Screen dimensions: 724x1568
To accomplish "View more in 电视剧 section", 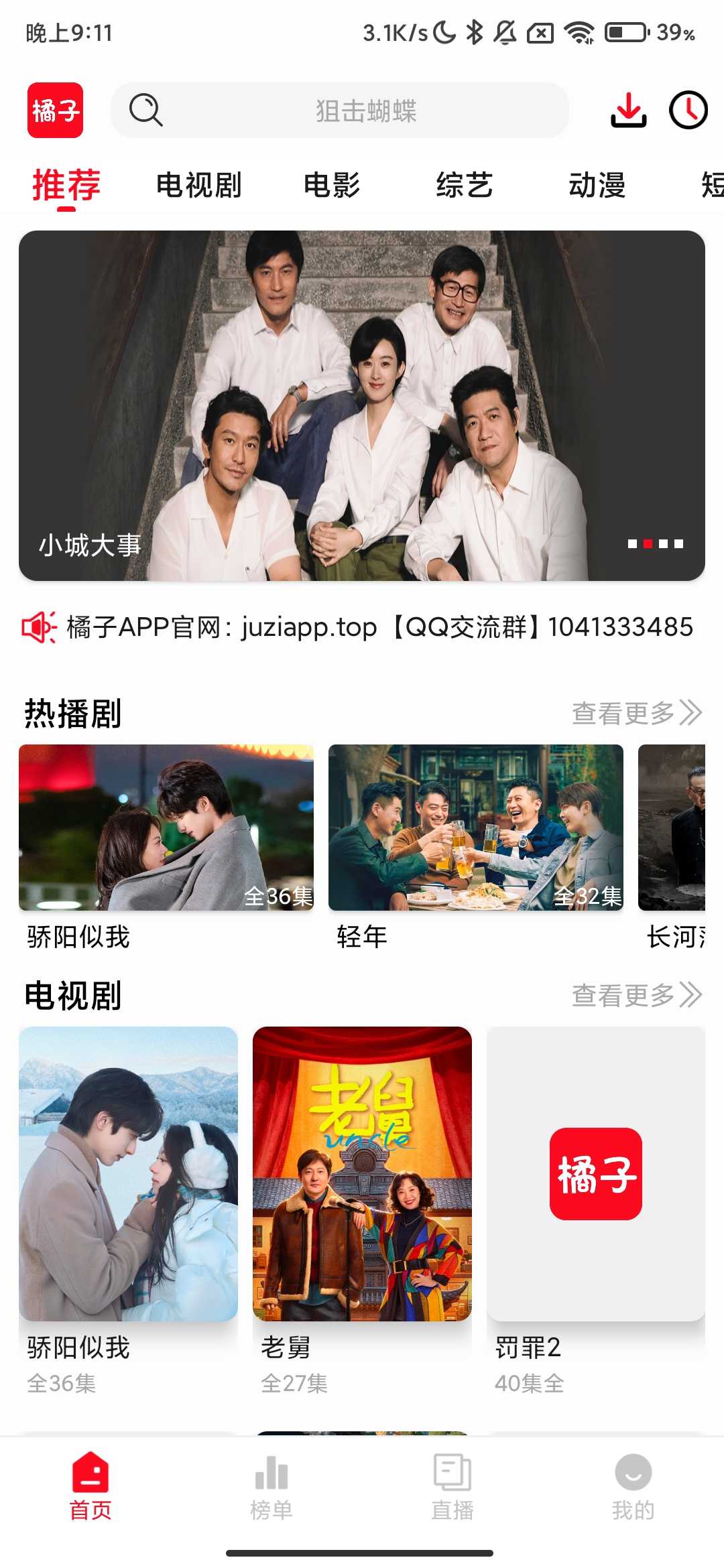I will pos(636,995).
